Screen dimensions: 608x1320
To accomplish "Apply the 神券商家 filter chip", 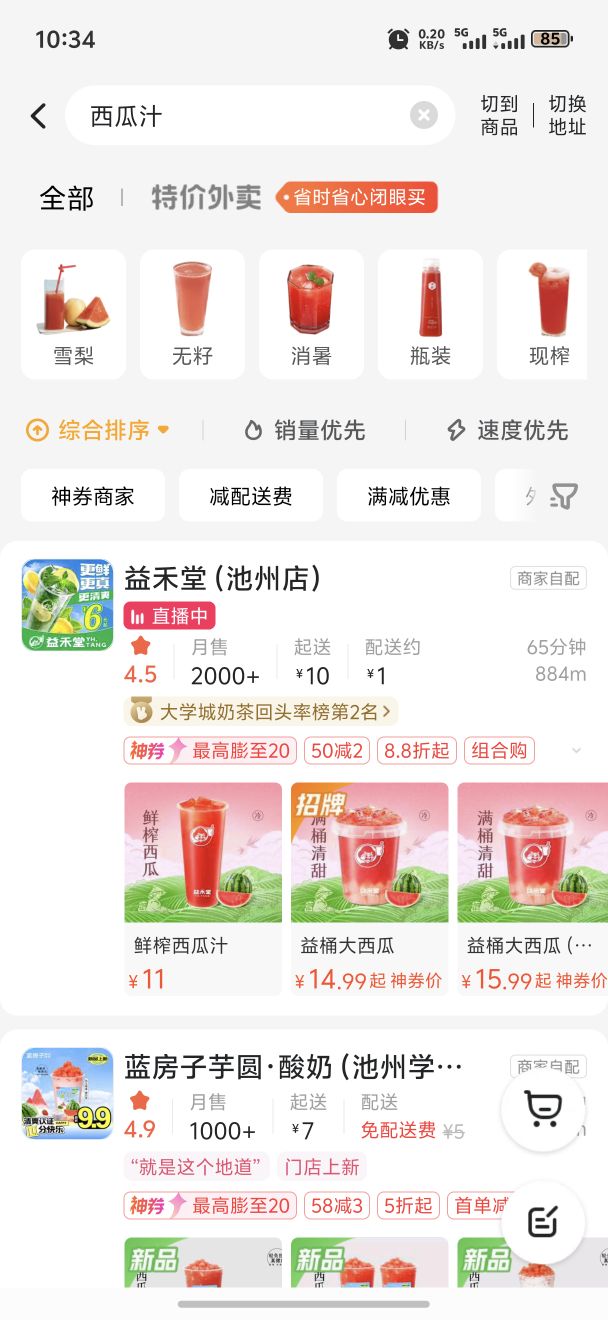I will point(93,496).
